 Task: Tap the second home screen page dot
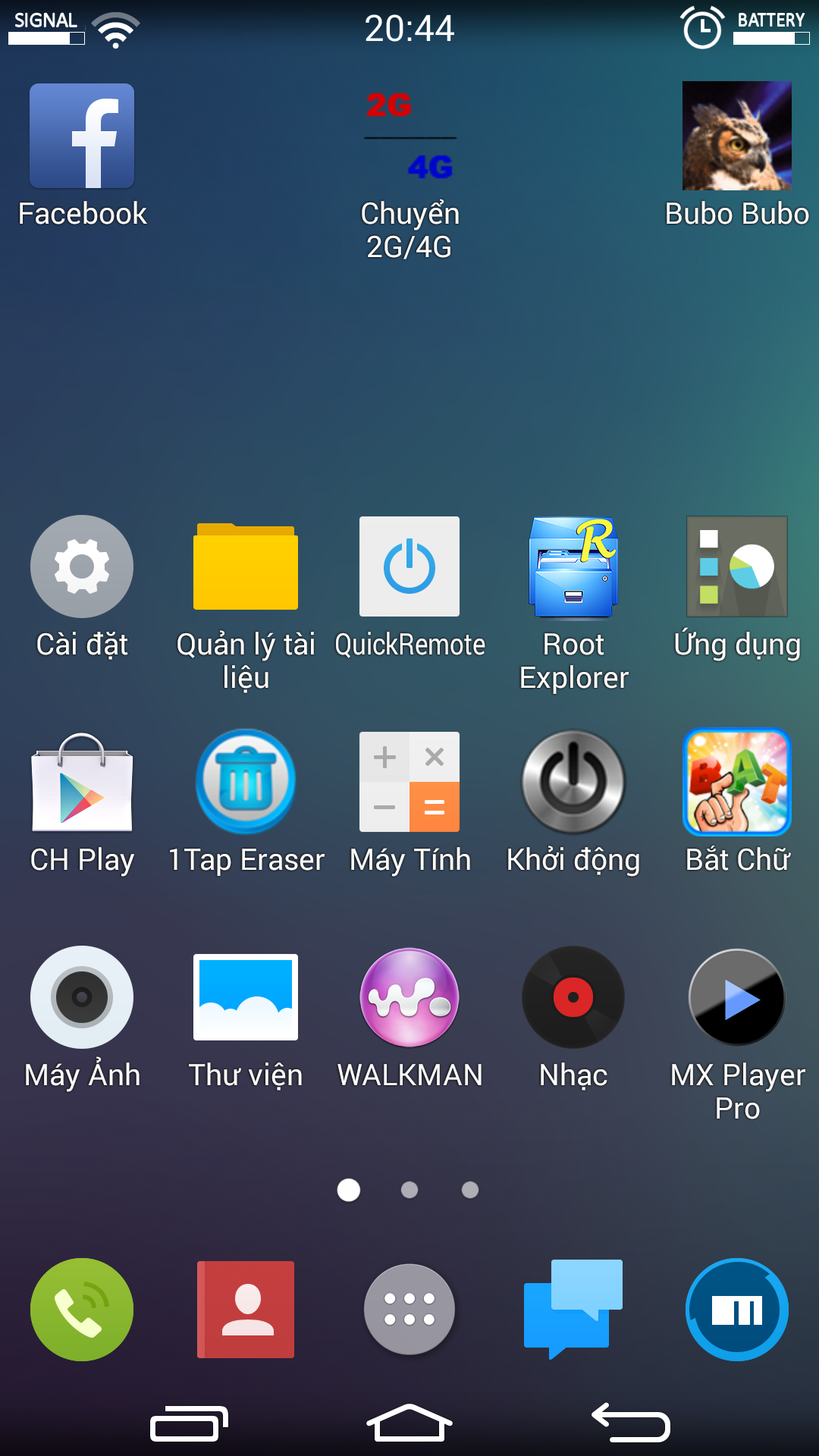point(409,1191)
